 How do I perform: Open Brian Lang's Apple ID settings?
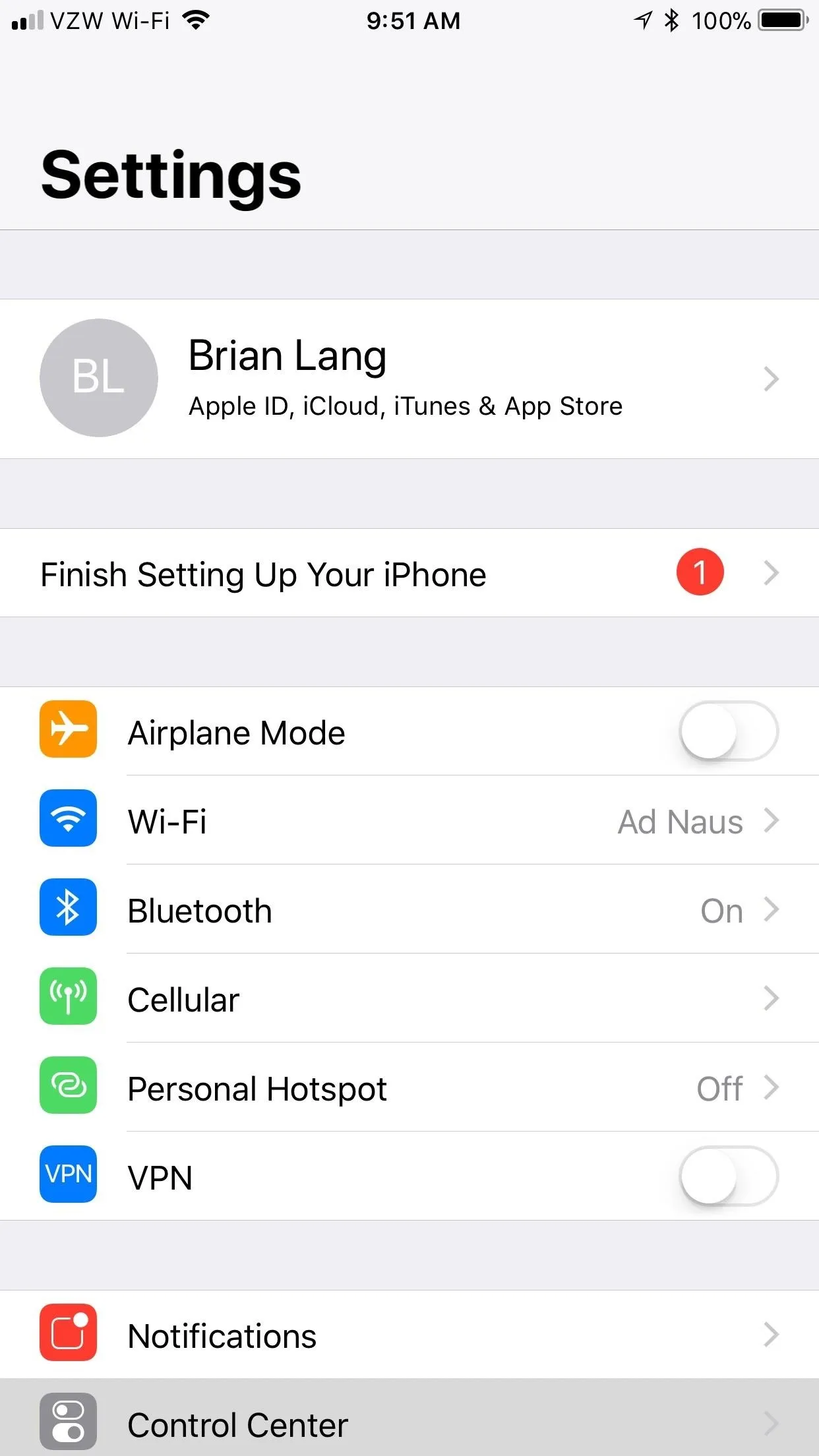point(409,379)
